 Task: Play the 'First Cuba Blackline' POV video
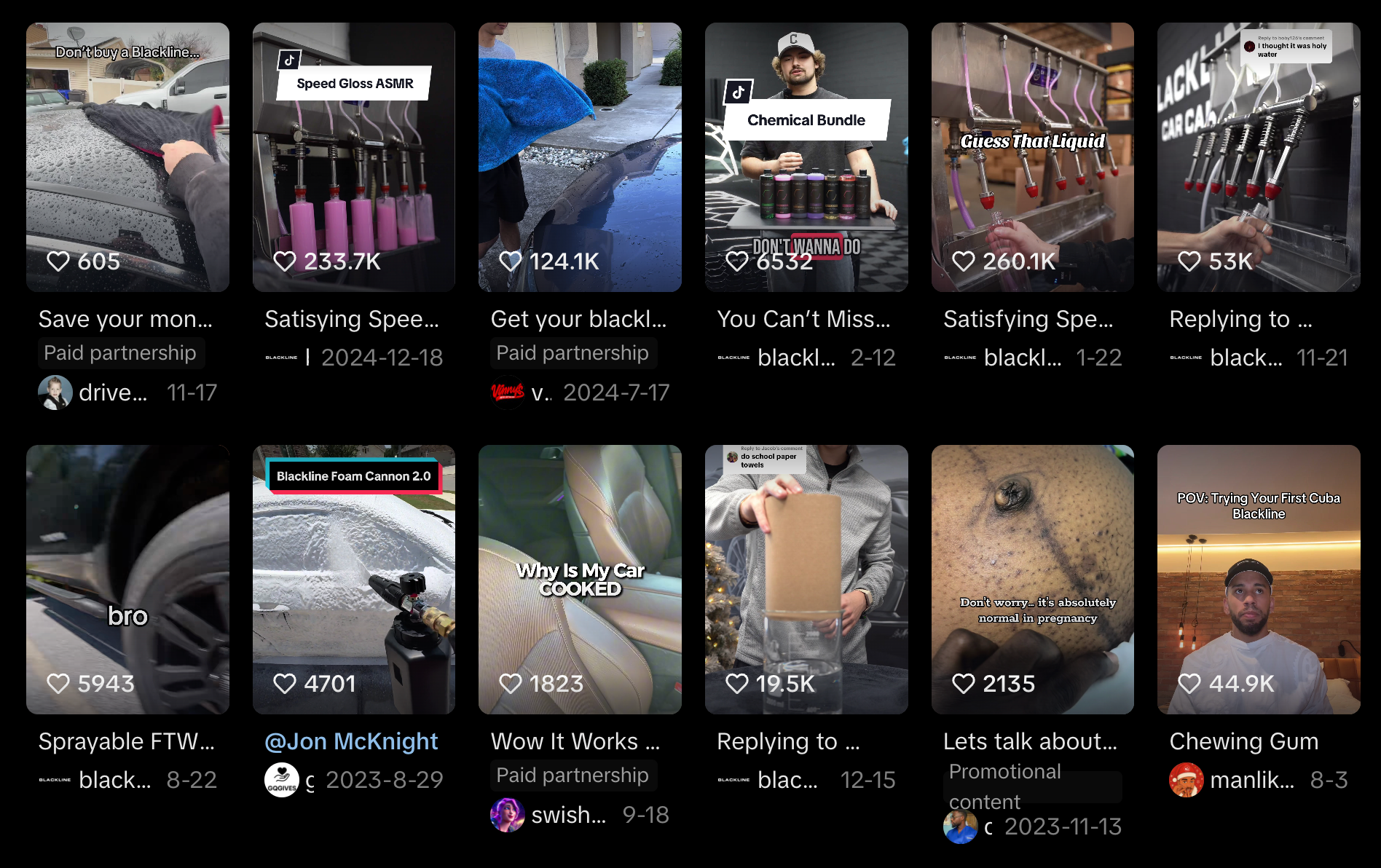pos(1259,579)
